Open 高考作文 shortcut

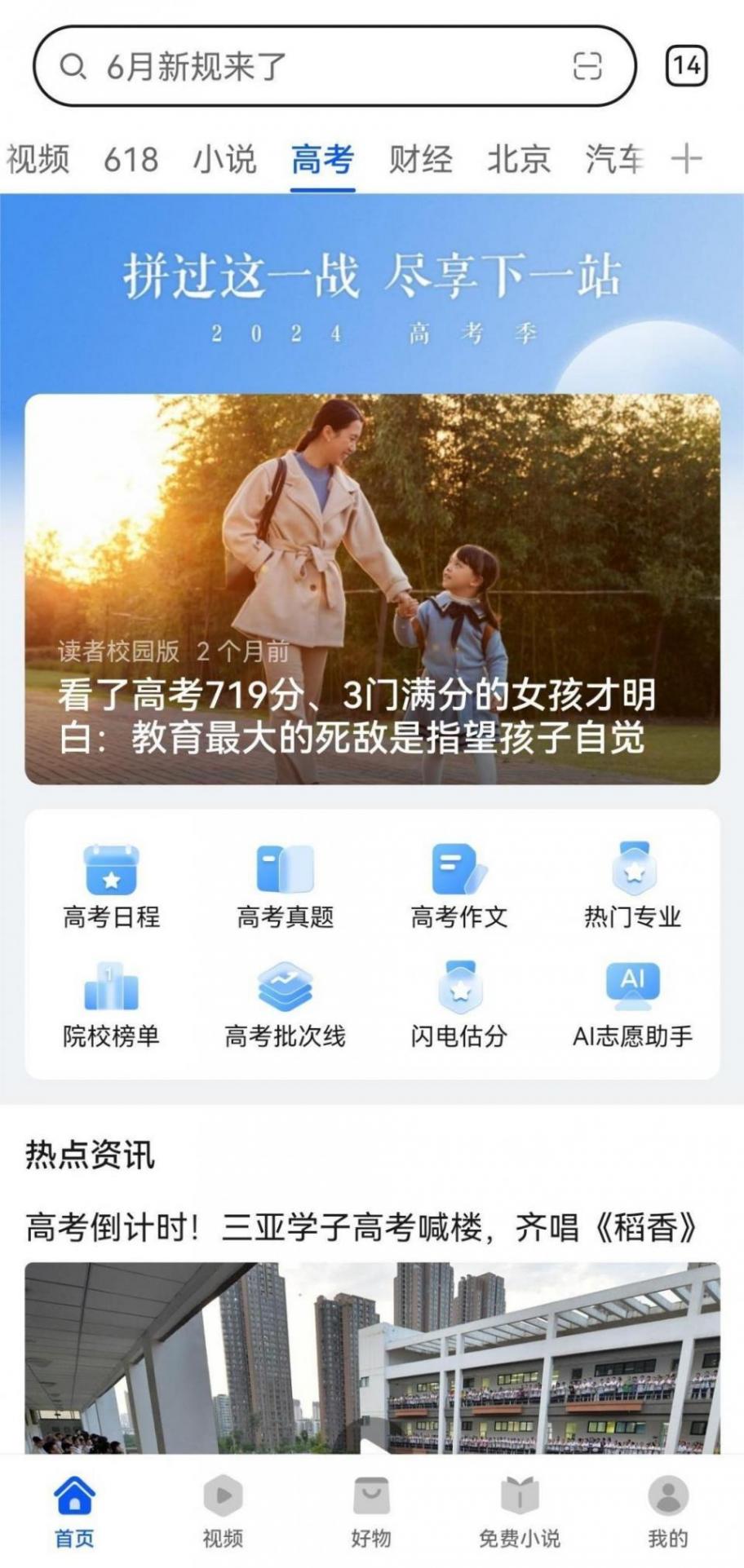[458, 886]
